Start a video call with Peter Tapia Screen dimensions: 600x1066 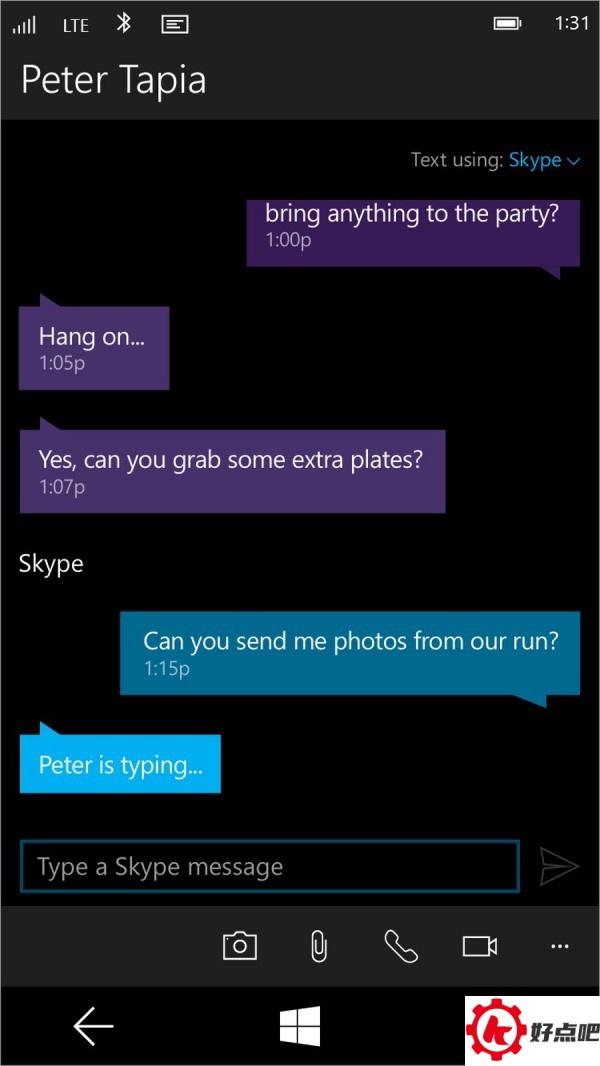pyautogui.click(x=480, y=946)
